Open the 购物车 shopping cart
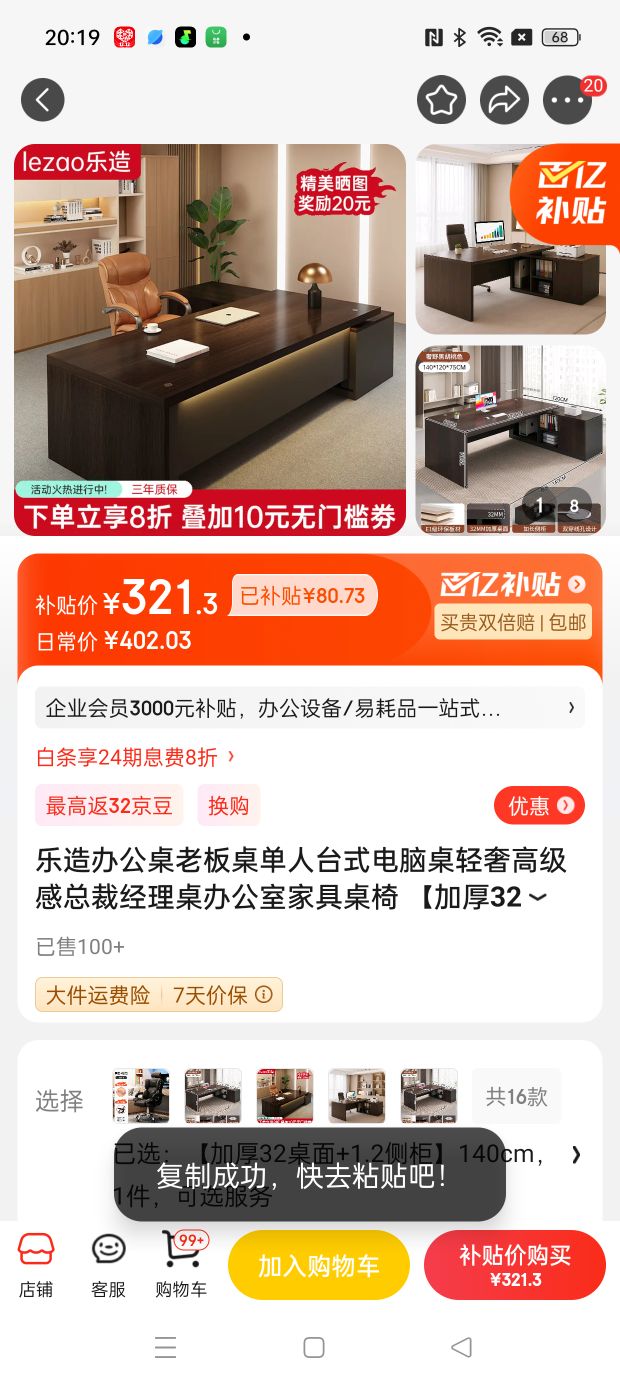The height and width of the screenshot is (1386, 620). [x=181, y=1265]
